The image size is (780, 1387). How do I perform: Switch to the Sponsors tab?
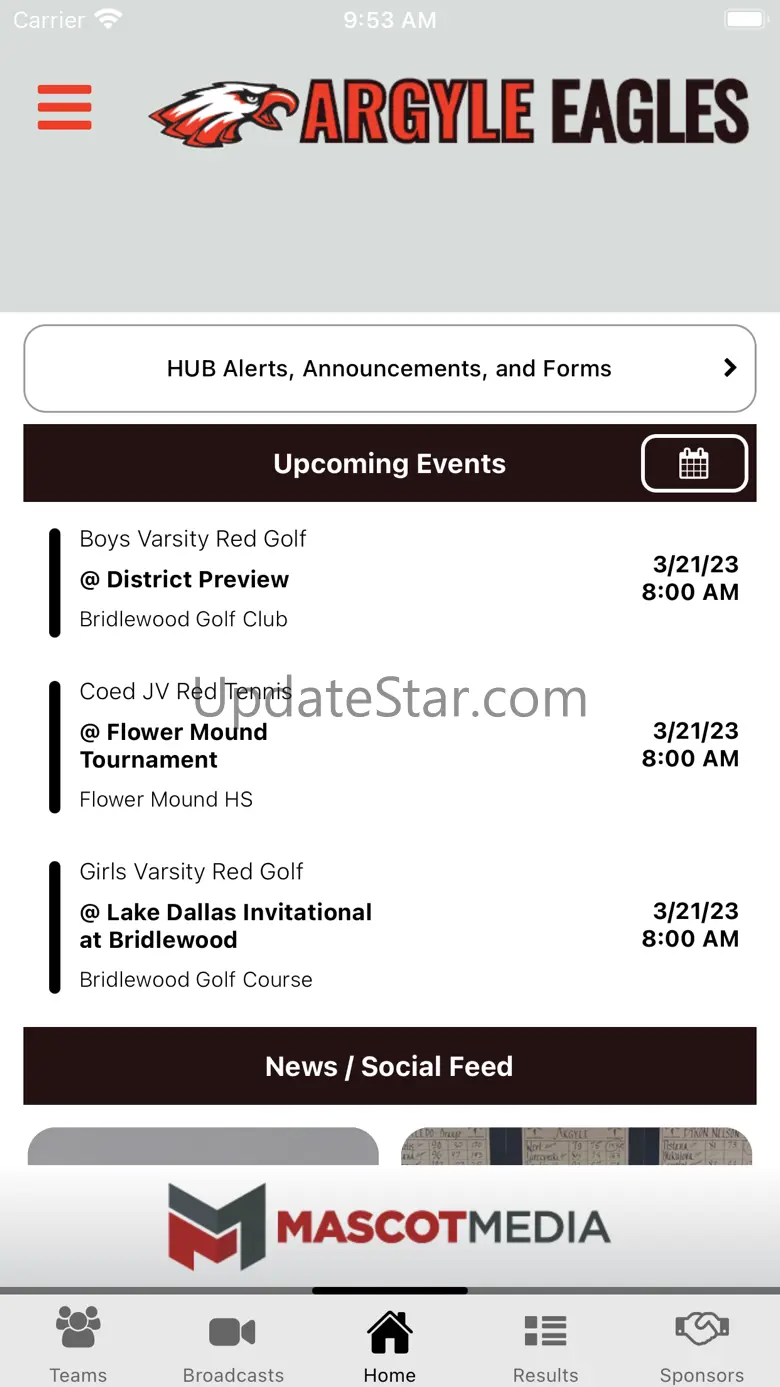tap(702, 1343)
